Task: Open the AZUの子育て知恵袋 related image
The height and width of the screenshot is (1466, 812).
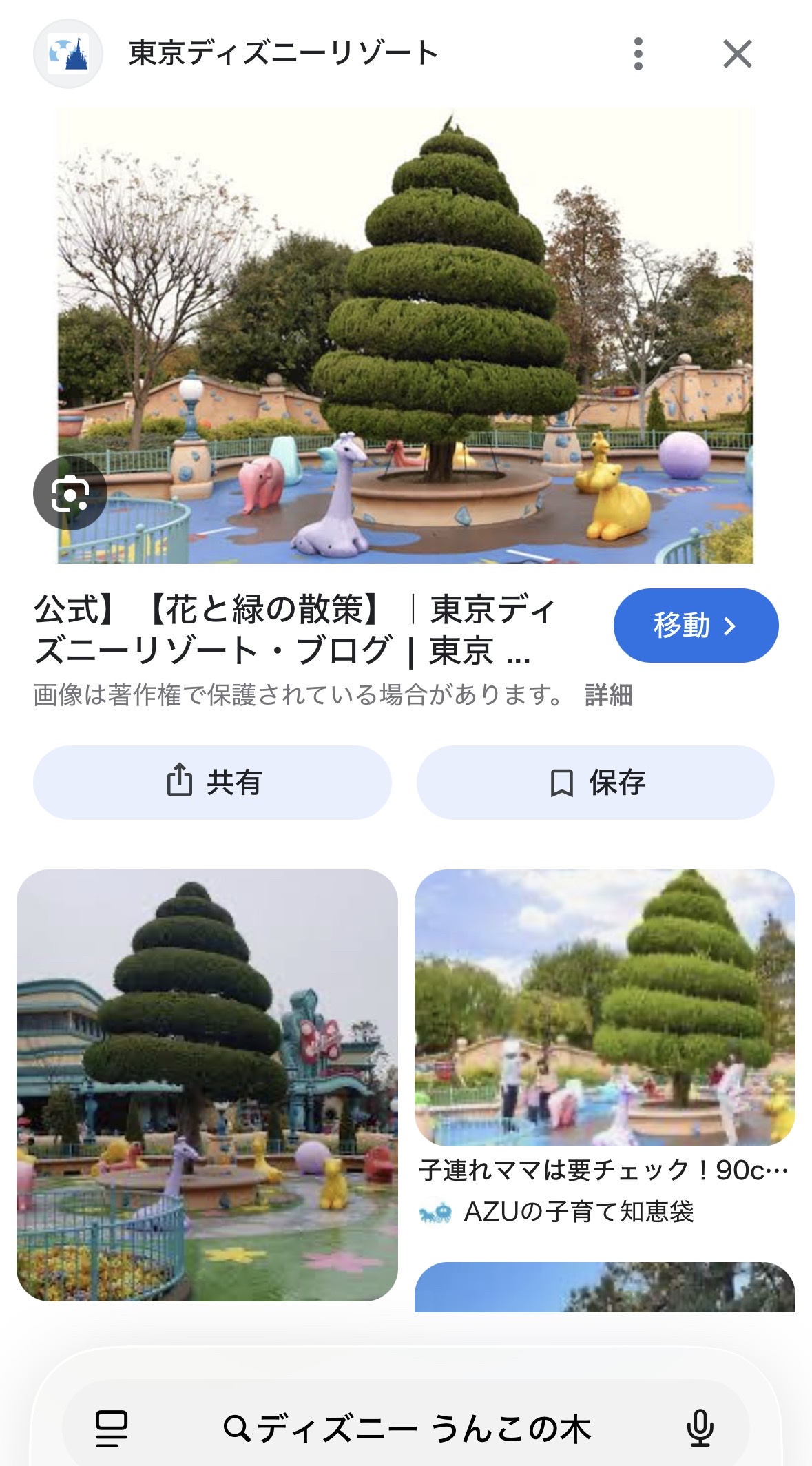Action: click(x=605, y=1008)
